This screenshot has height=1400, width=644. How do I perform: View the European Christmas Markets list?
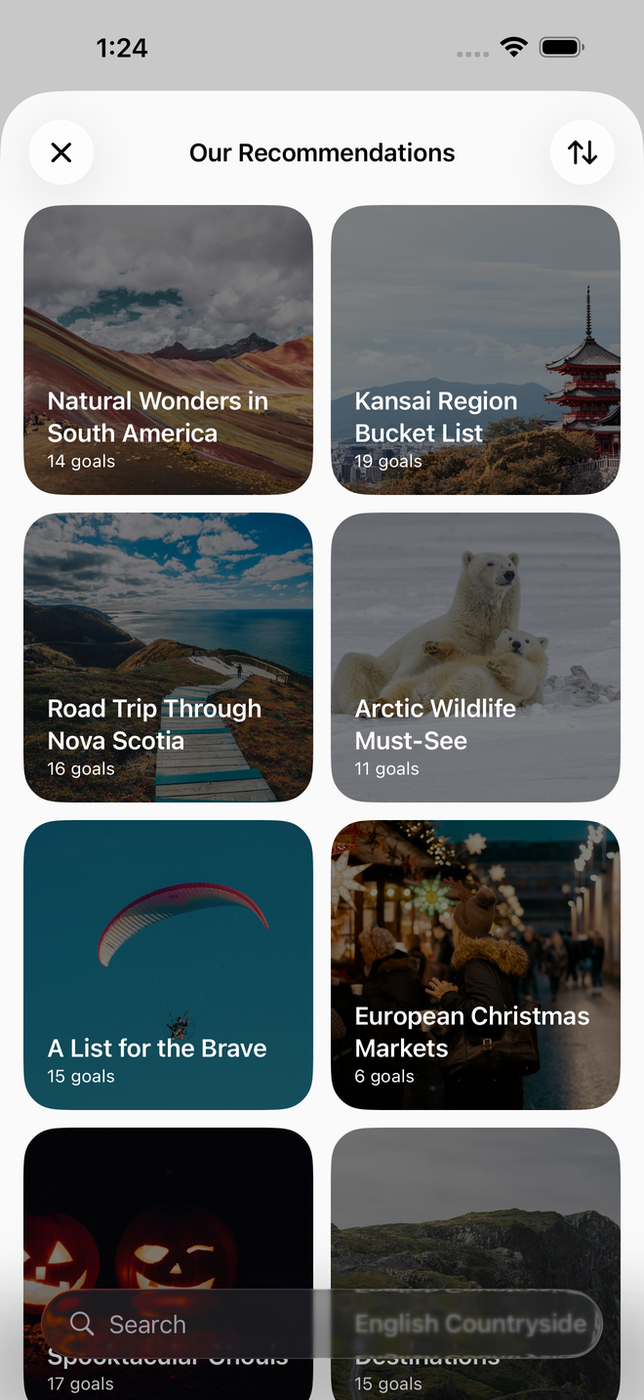(x=475, y=965)
